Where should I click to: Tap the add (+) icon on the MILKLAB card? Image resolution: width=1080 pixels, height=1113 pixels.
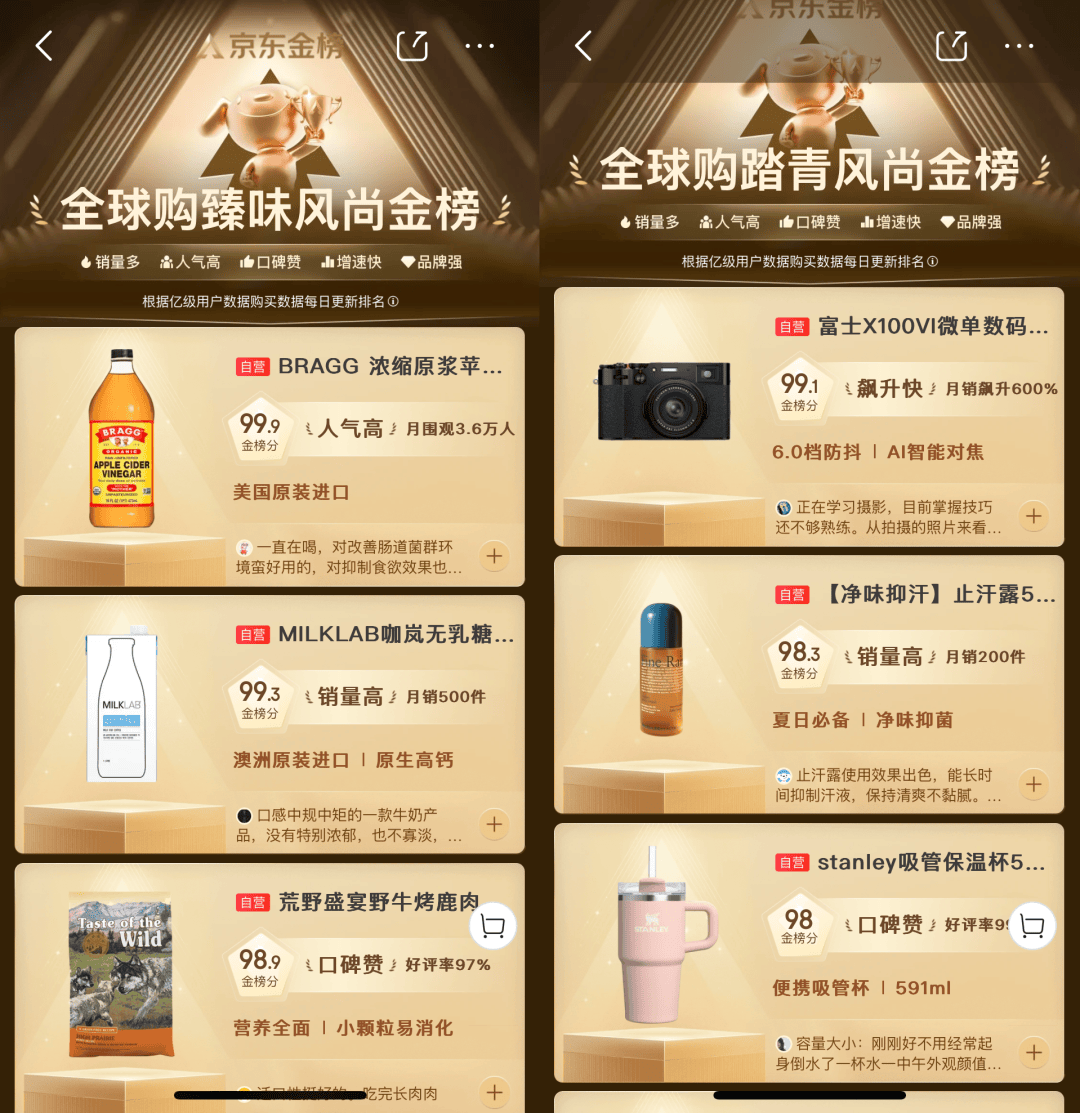coord(494,824)
